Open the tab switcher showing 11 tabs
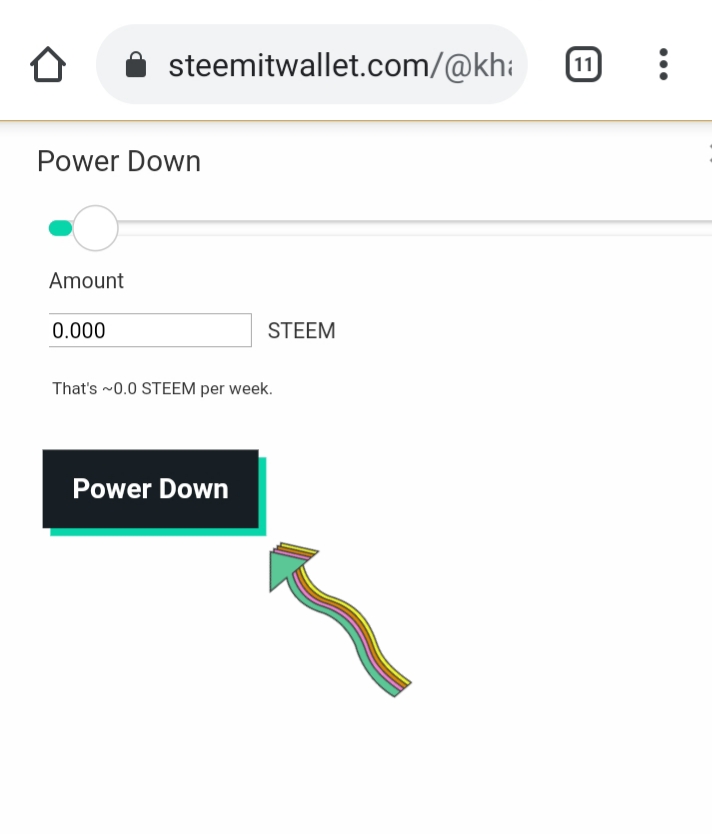 [x=584, y=66]
